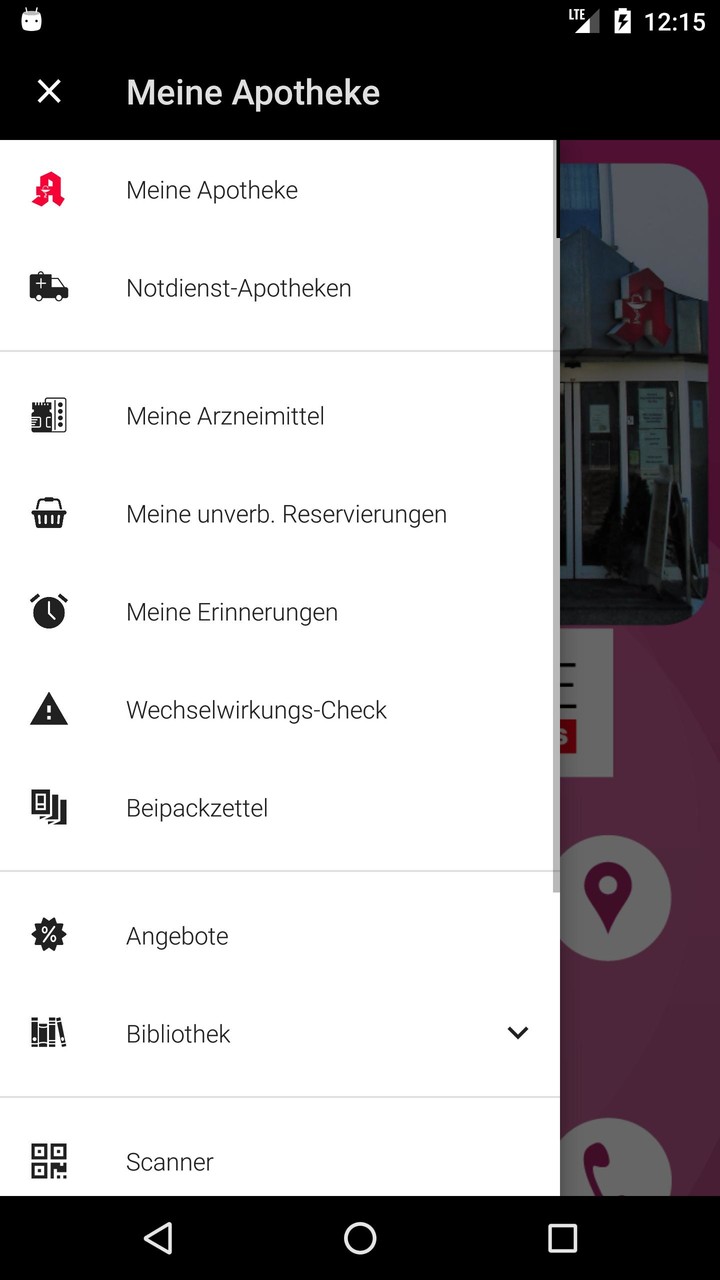Select the warning triangle for Wechselwirkungs-Check
Viewport: 720px width, 1280px height.
click(48, 709)
